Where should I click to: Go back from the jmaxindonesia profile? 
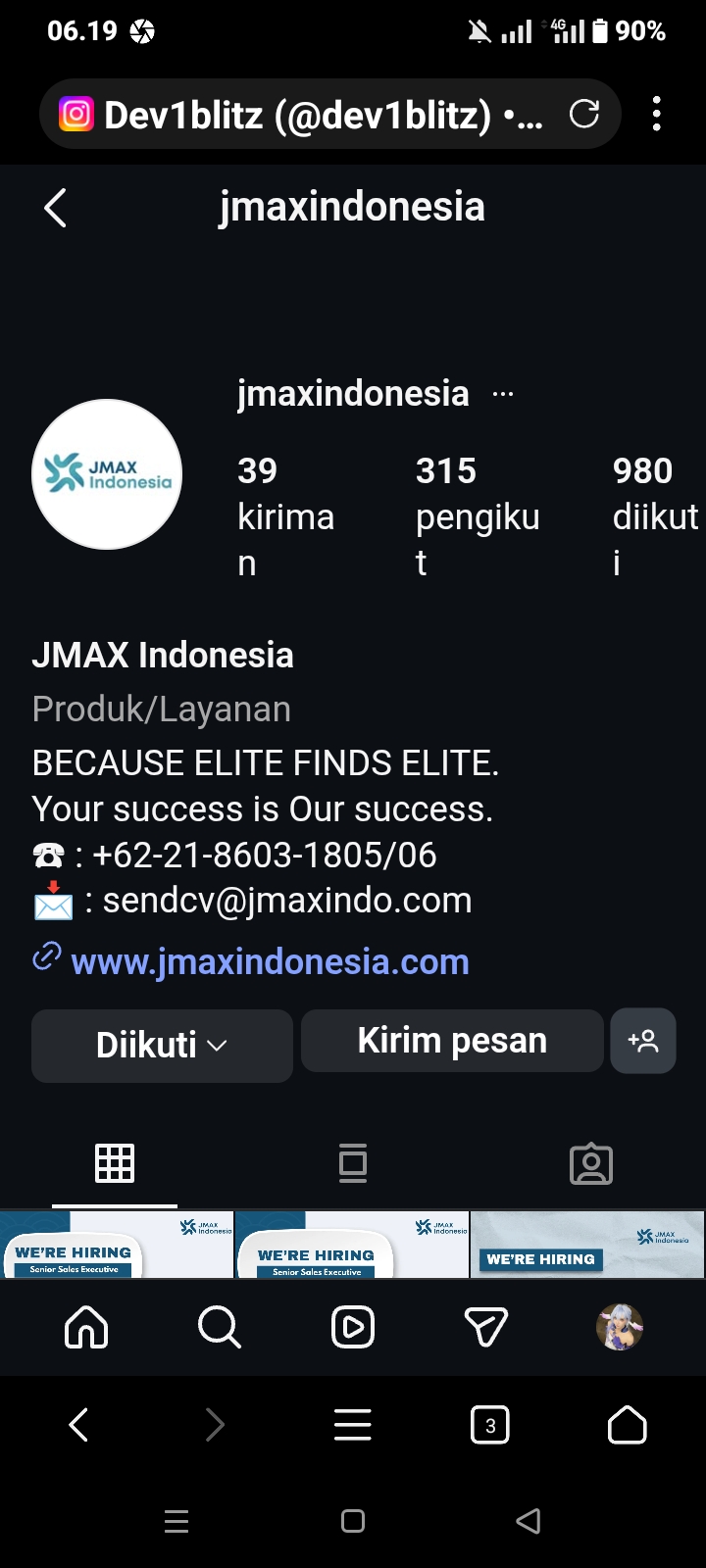tap(56, 208)
